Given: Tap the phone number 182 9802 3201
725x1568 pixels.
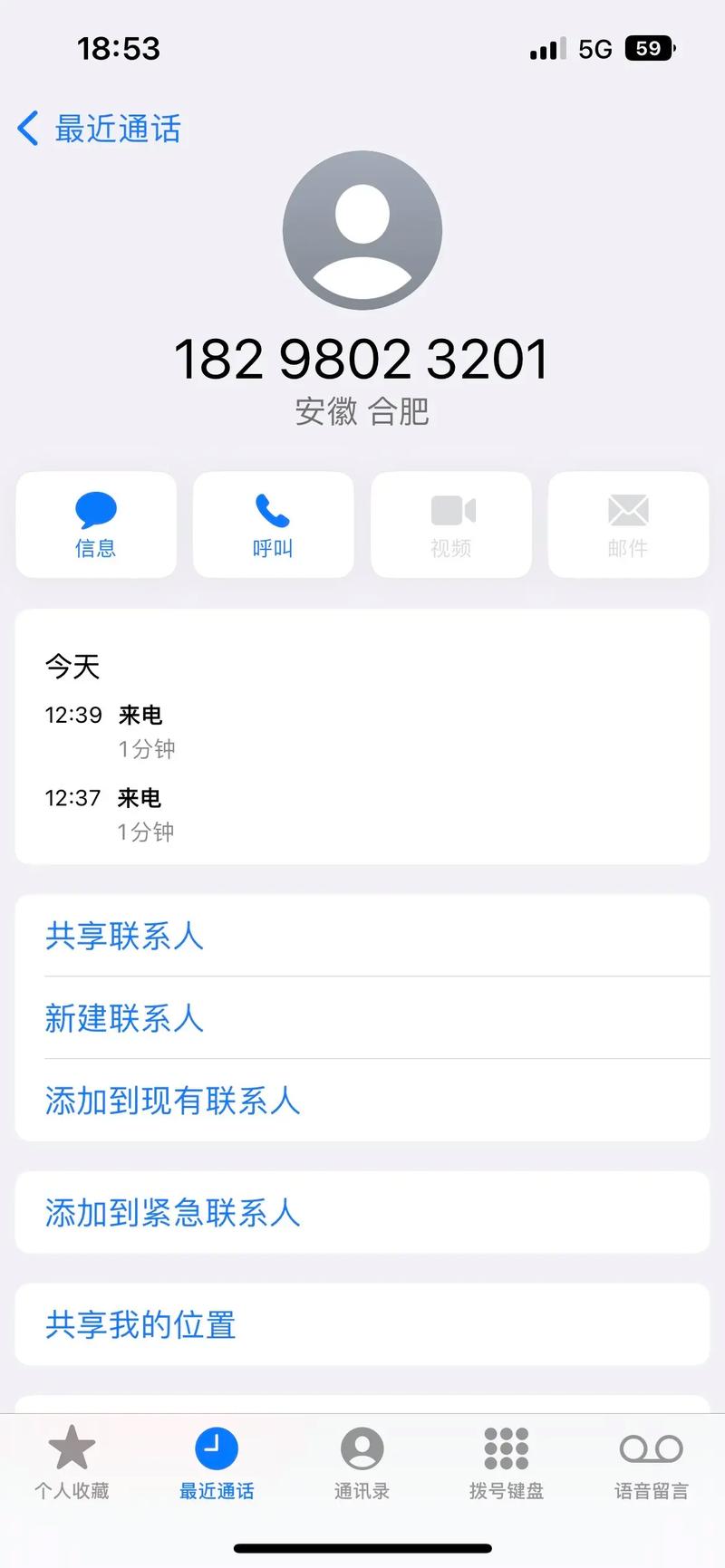Looking at the screenshot, I should tap(362, 358).
